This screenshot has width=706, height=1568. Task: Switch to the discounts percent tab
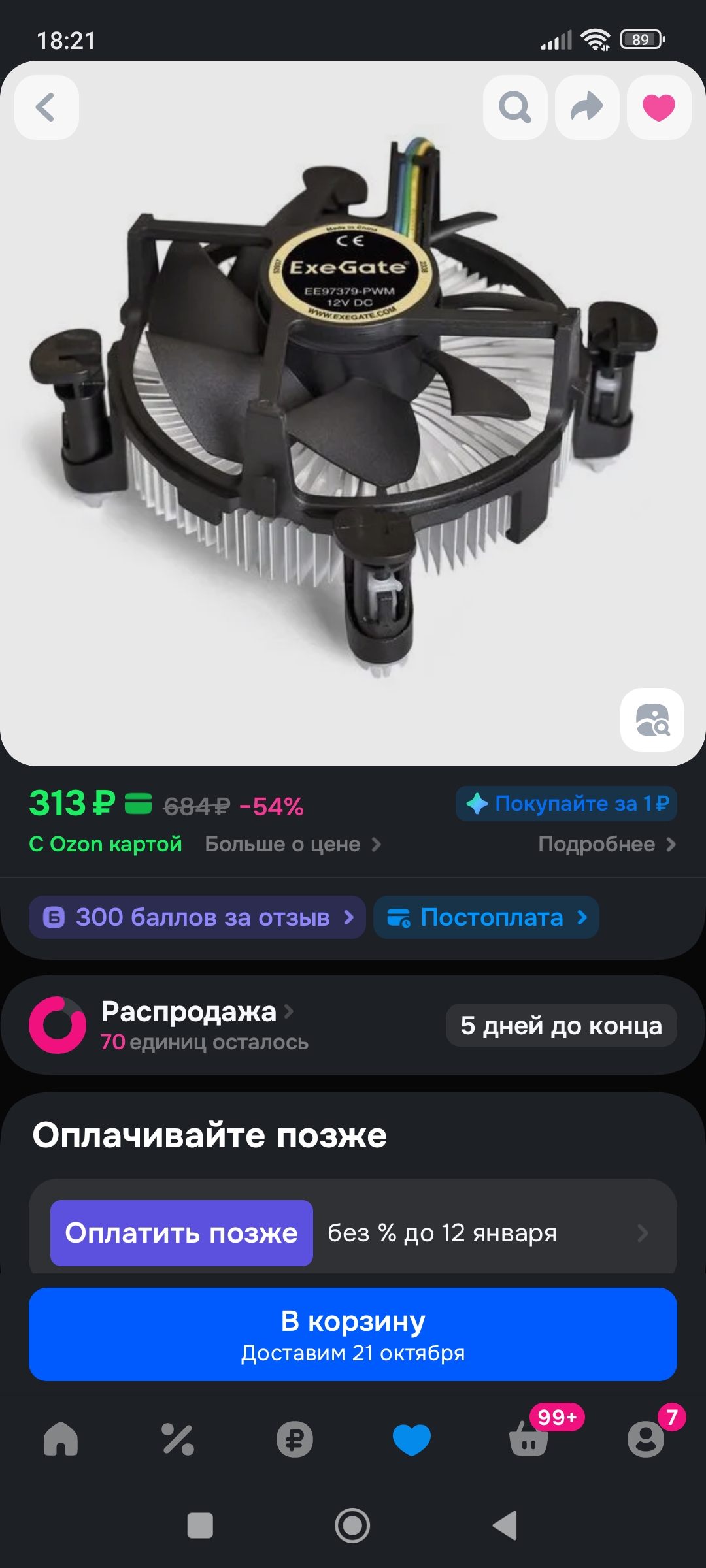click(178, 1439)
